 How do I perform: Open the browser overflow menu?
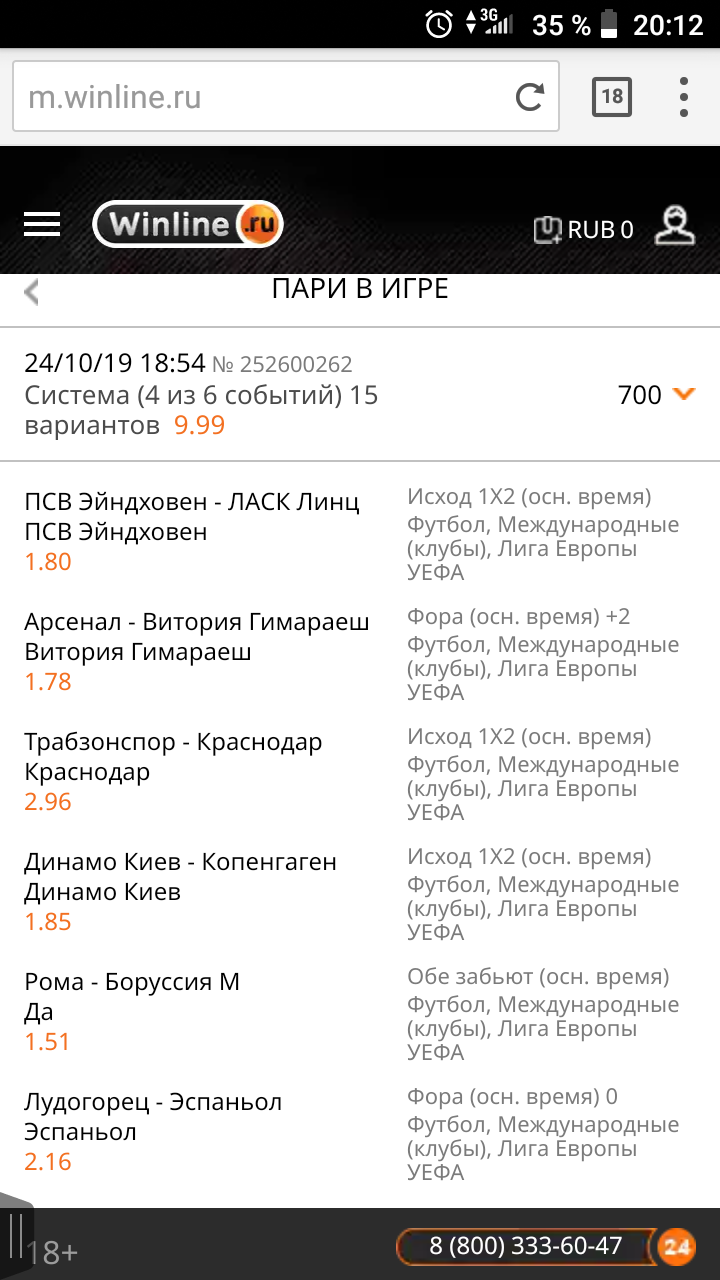click(684, 97)
